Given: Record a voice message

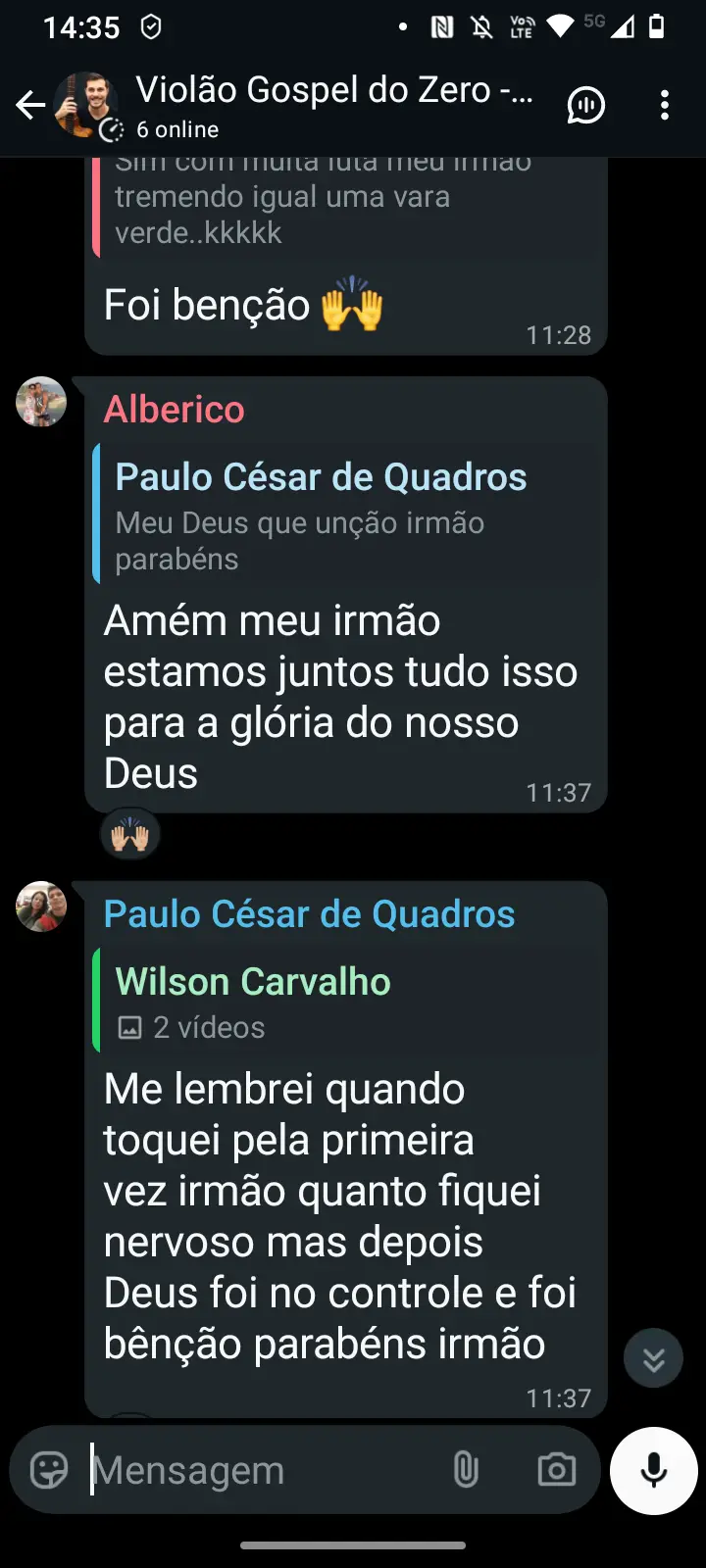Looking at the screenshot, I should 654,1470.
